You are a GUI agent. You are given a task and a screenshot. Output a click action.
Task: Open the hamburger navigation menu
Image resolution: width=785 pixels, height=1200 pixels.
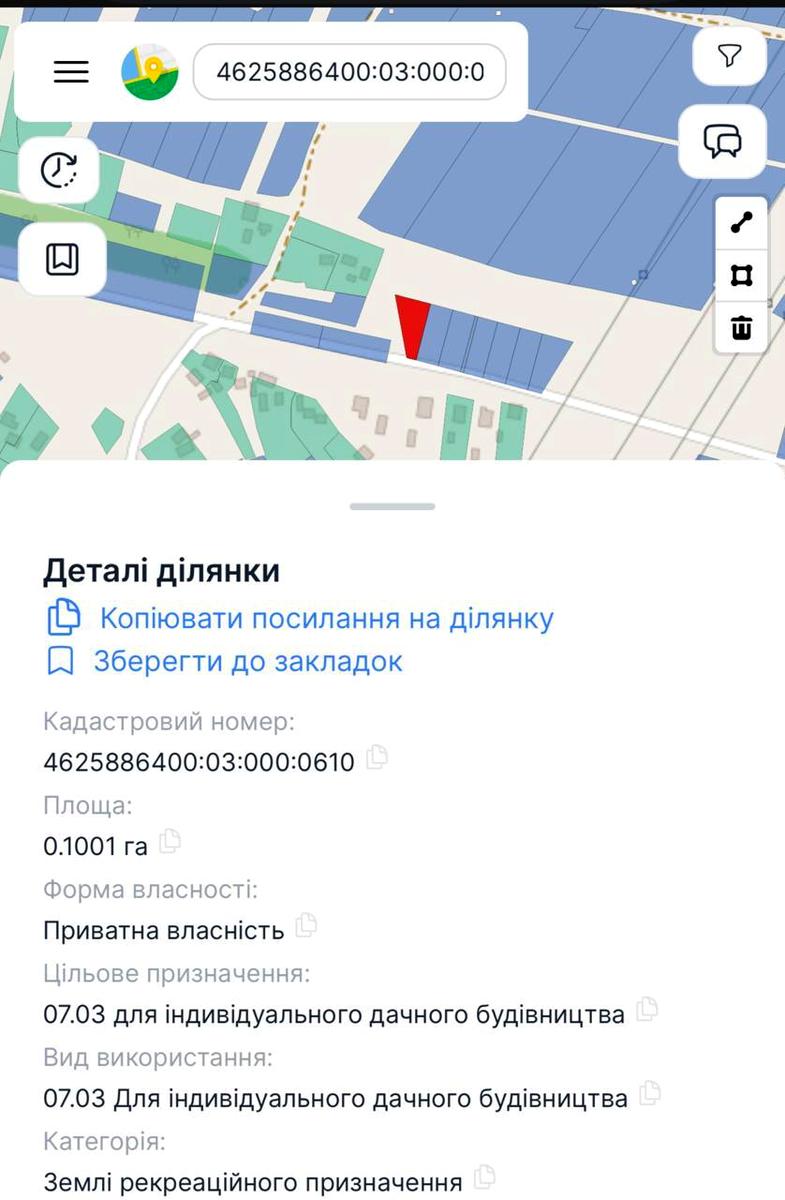tap(70, 72)
